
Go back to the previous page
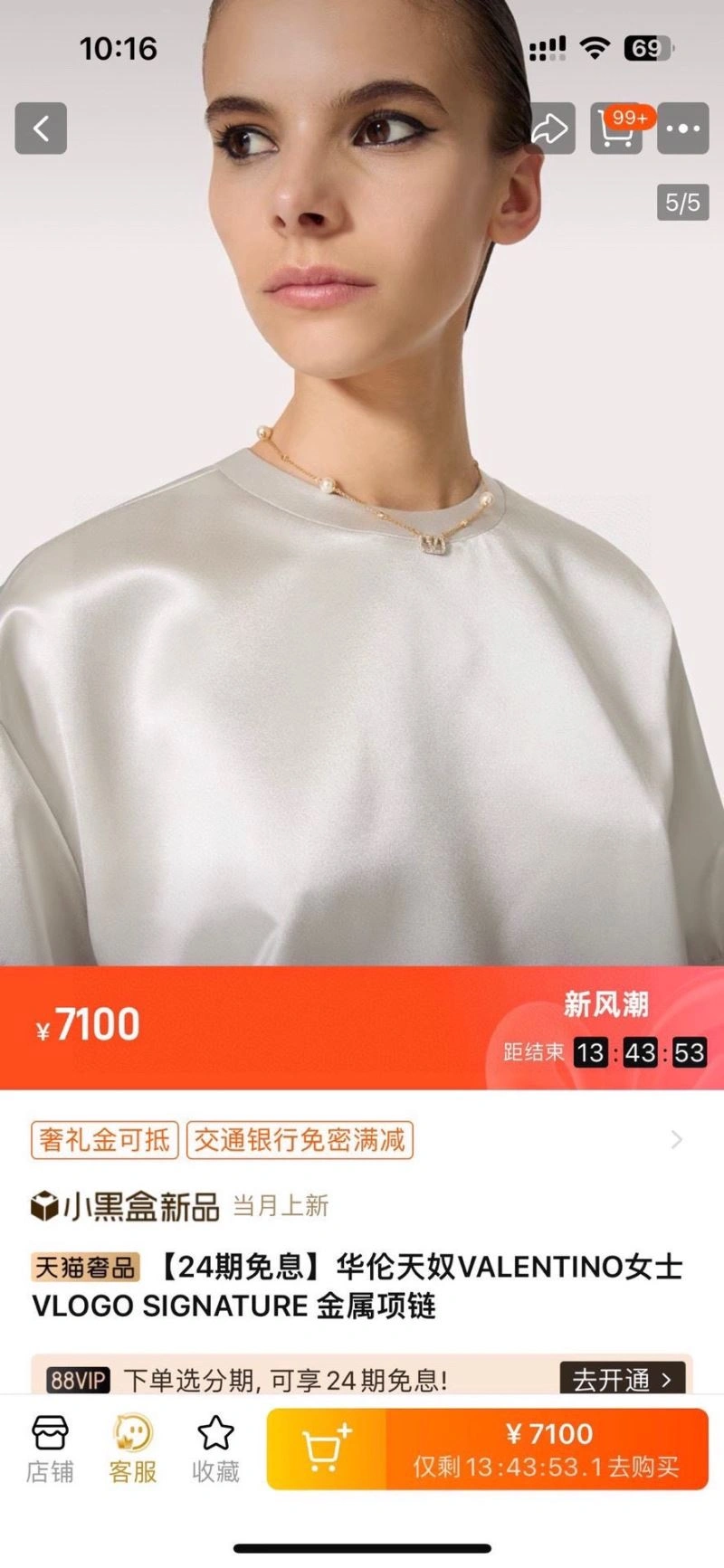tap(41, 128)
